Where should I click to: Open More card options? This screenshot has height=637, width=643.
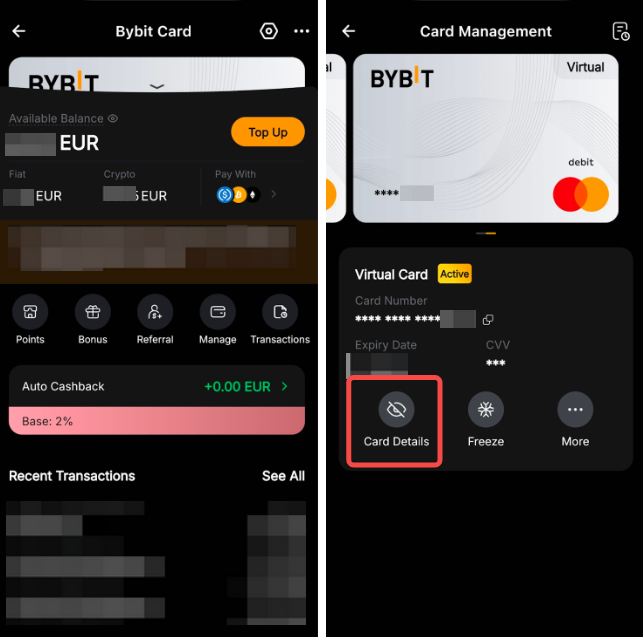(x=575, y=410)
